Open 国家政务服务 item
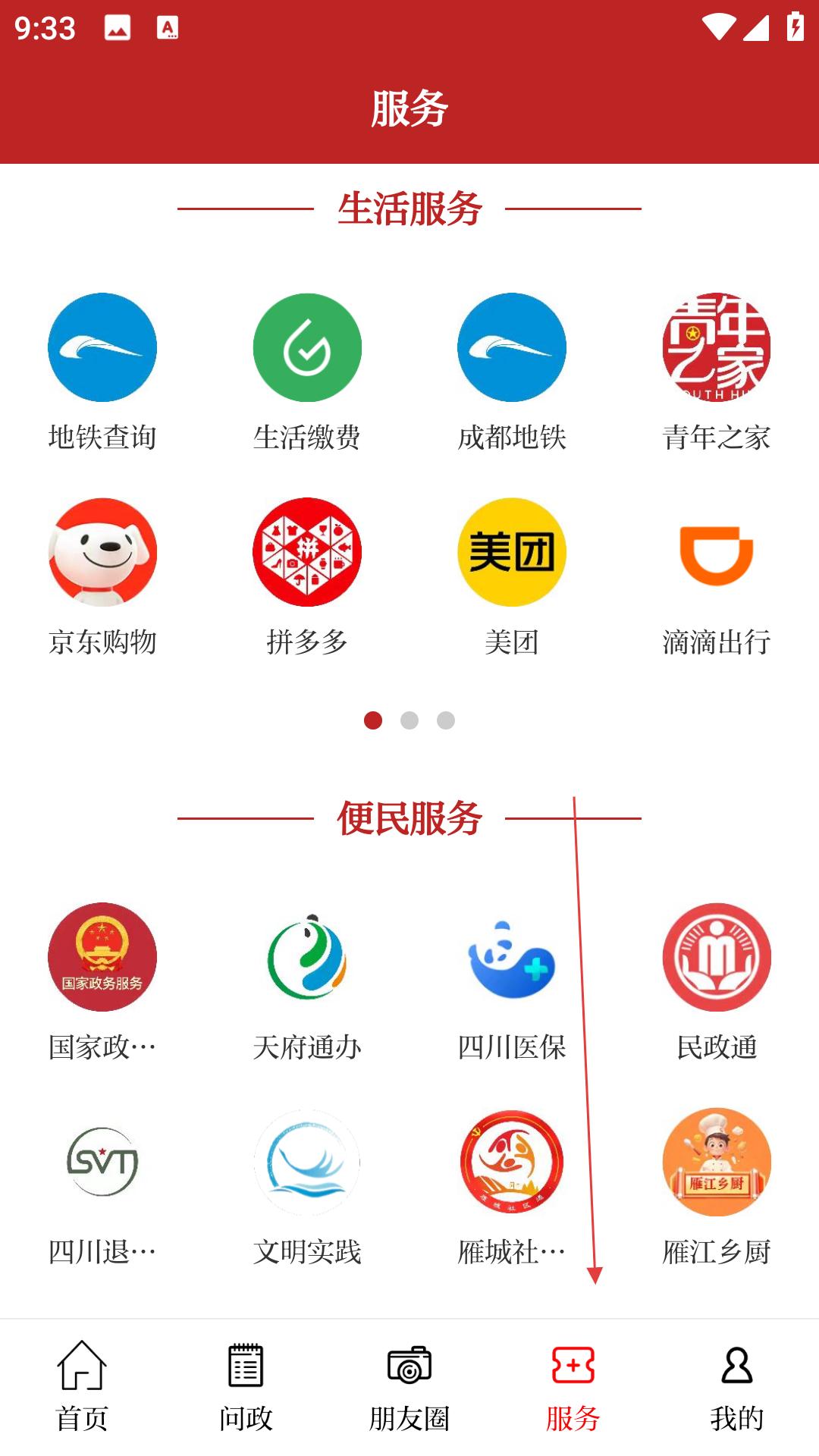The width and height of the screenshot is (819, 1456). (102, 957)
